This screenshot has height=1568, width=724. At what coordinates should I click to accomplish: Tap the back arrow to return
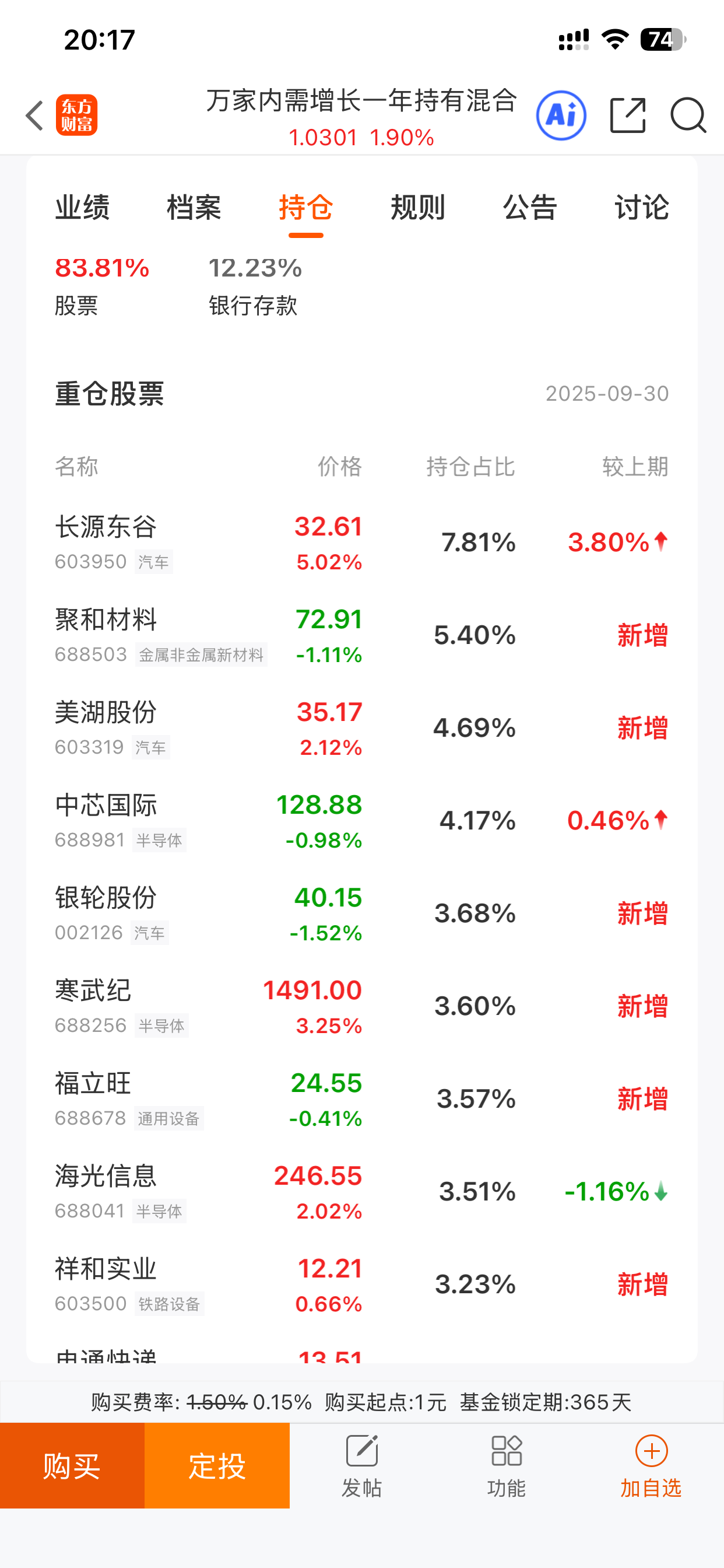click(33, 116)
